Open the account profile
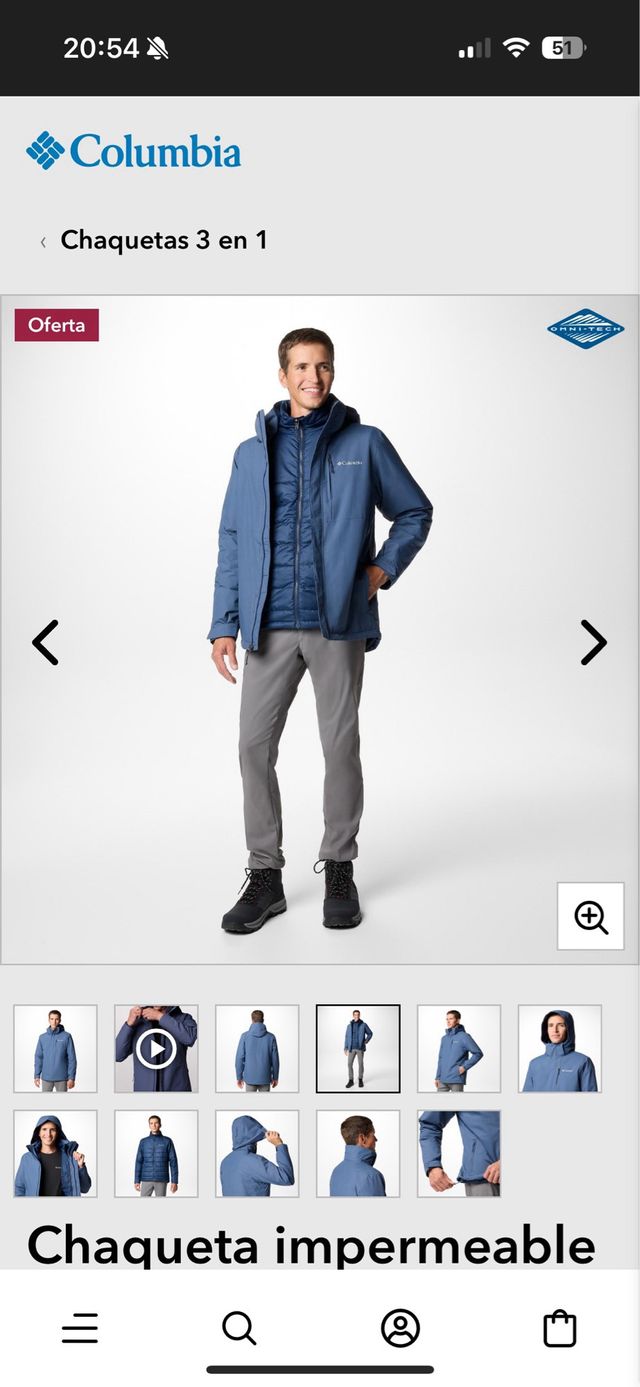 point(400,1328)
